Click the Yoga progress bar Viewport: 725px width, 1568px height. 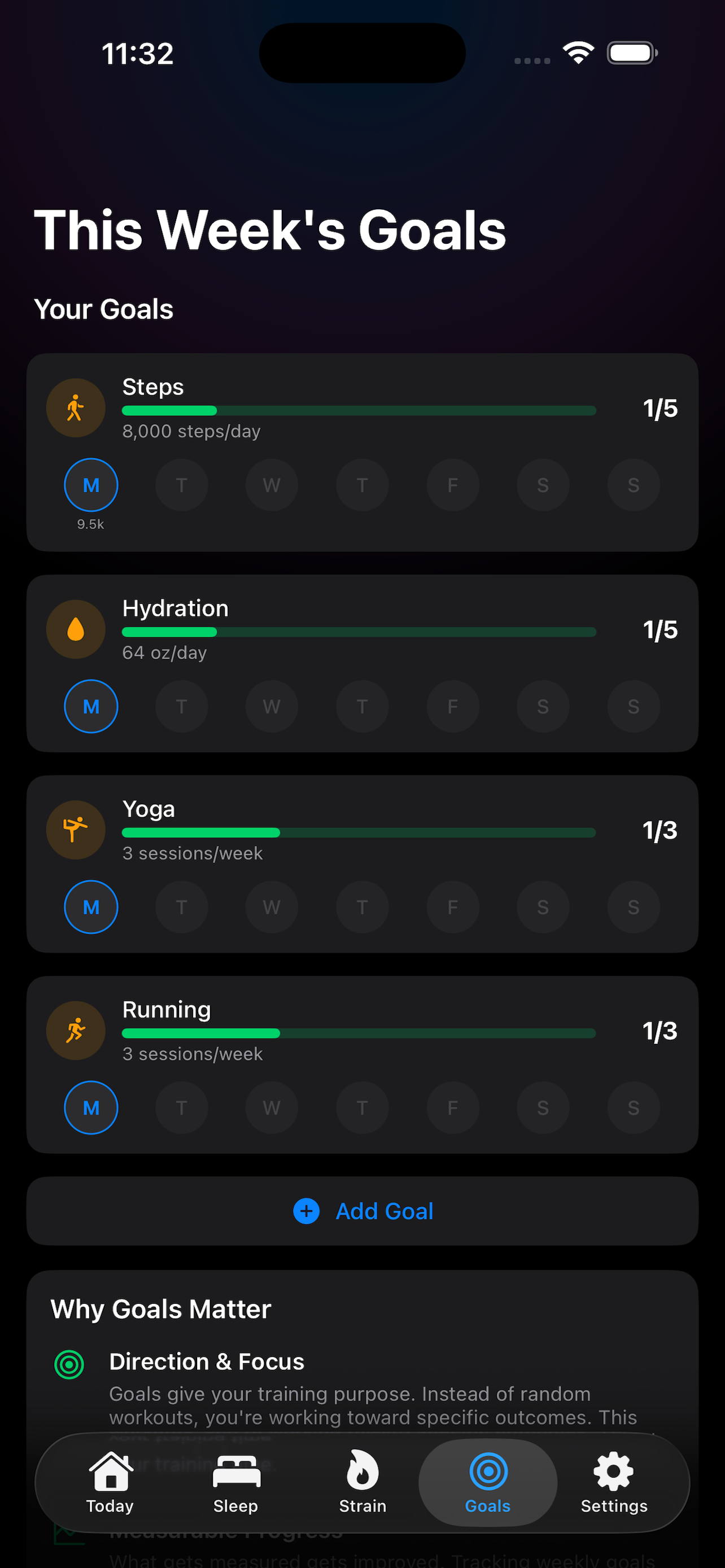[358, 832]
